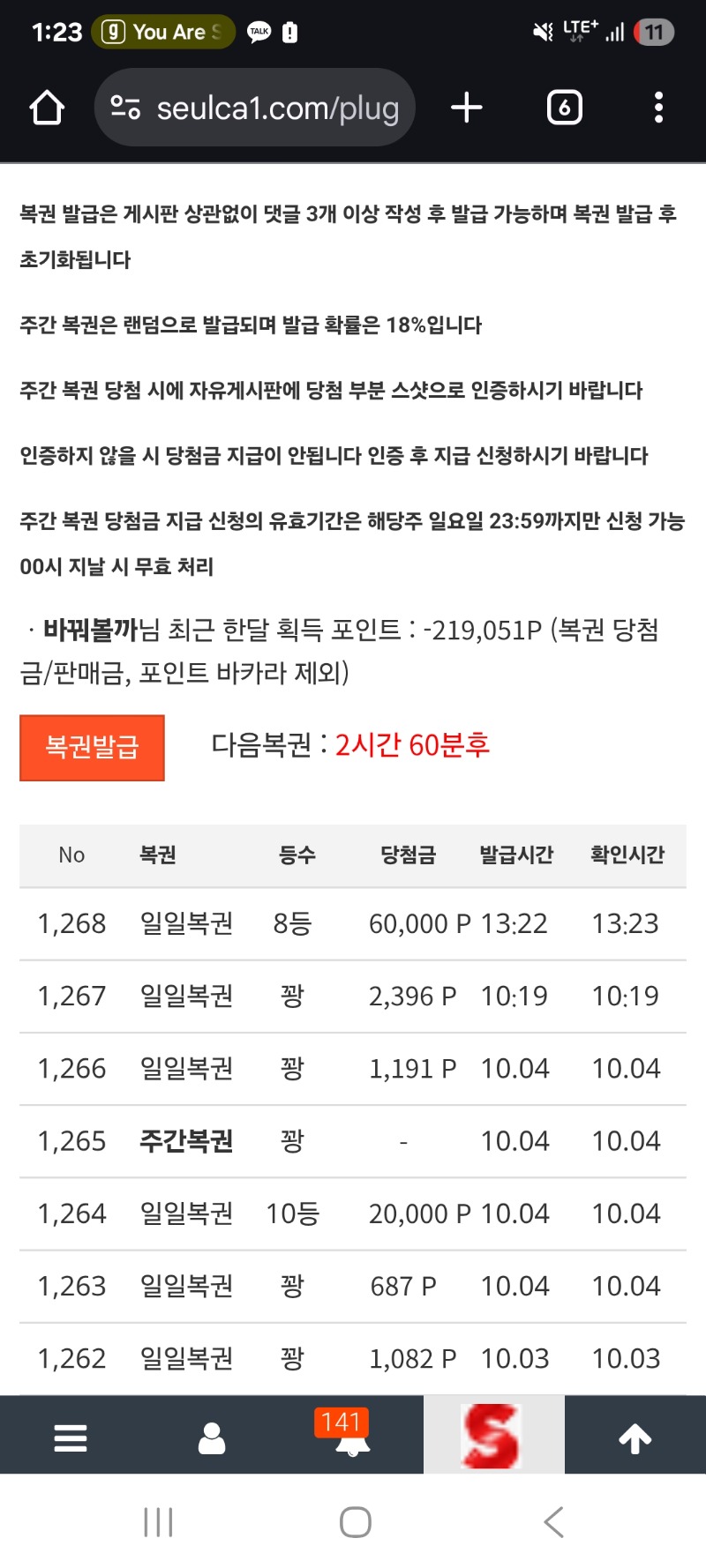Open recent apps from the navigation bar
Viewport: 706px width, 1568px height.
pyautogui.click(x=159, y=1522)
